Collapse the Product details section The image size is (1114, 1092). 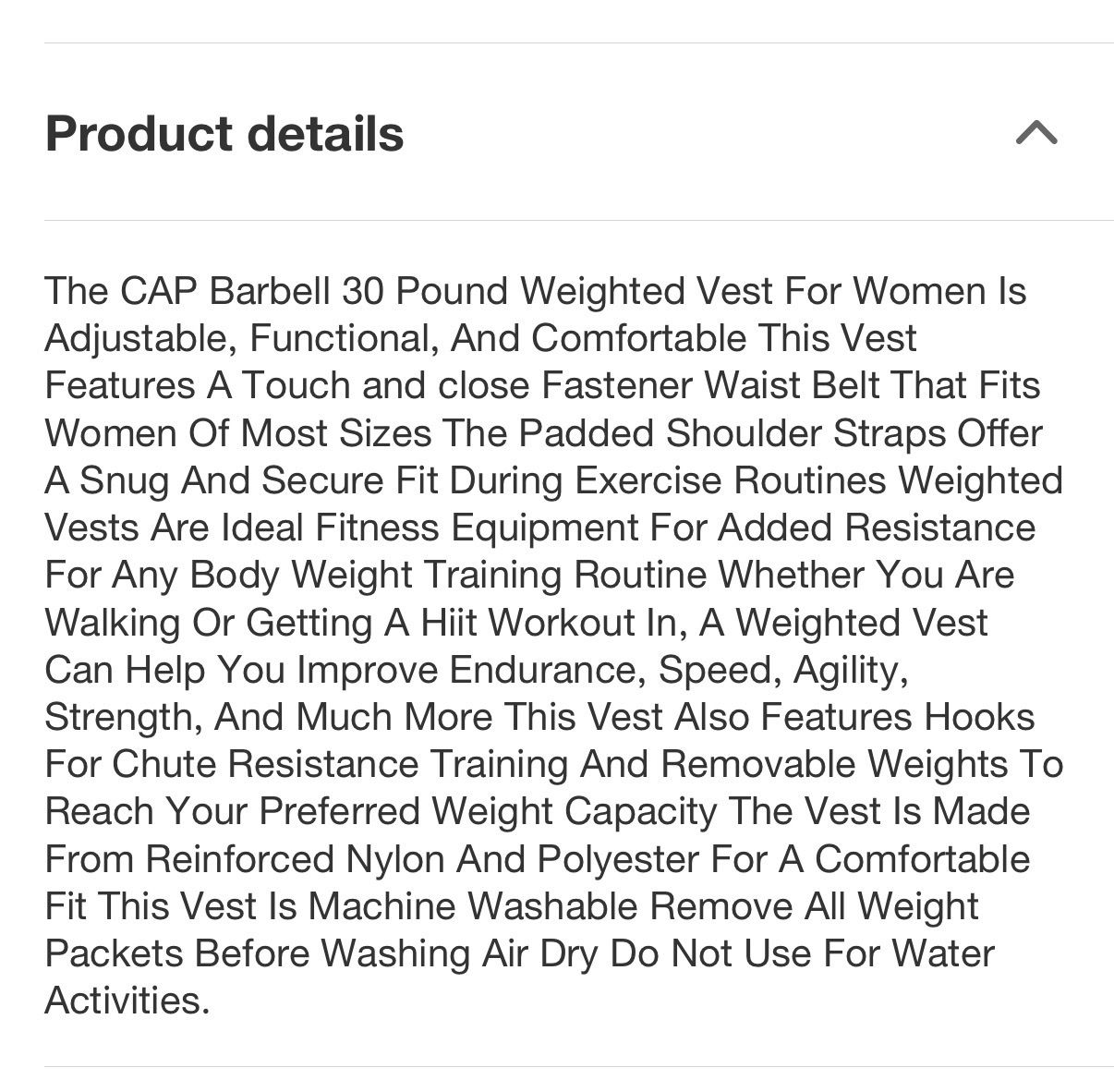[1035, 133]
